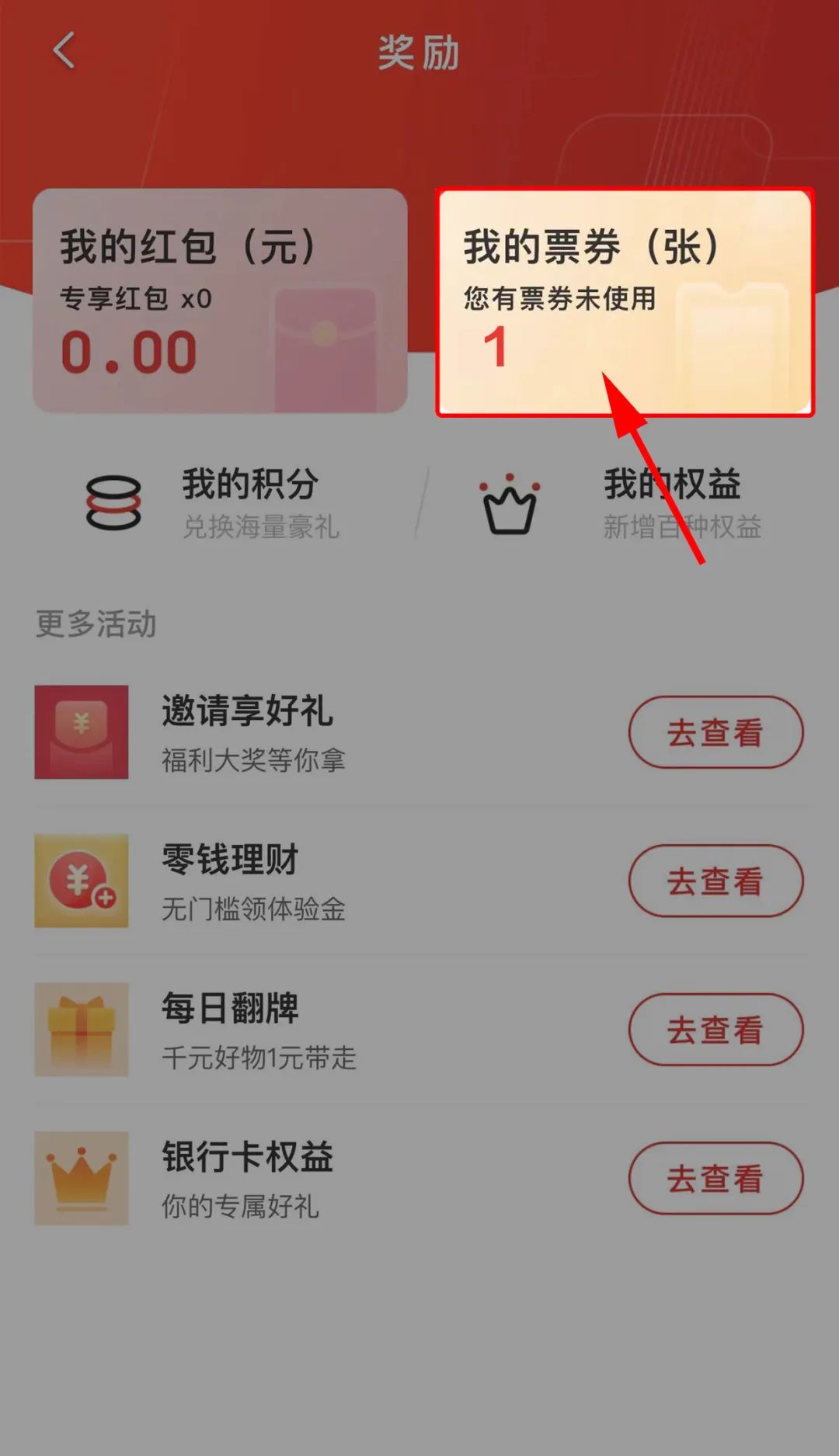
Task: Open 我的红包 red packet card
Action: point(220,301)
